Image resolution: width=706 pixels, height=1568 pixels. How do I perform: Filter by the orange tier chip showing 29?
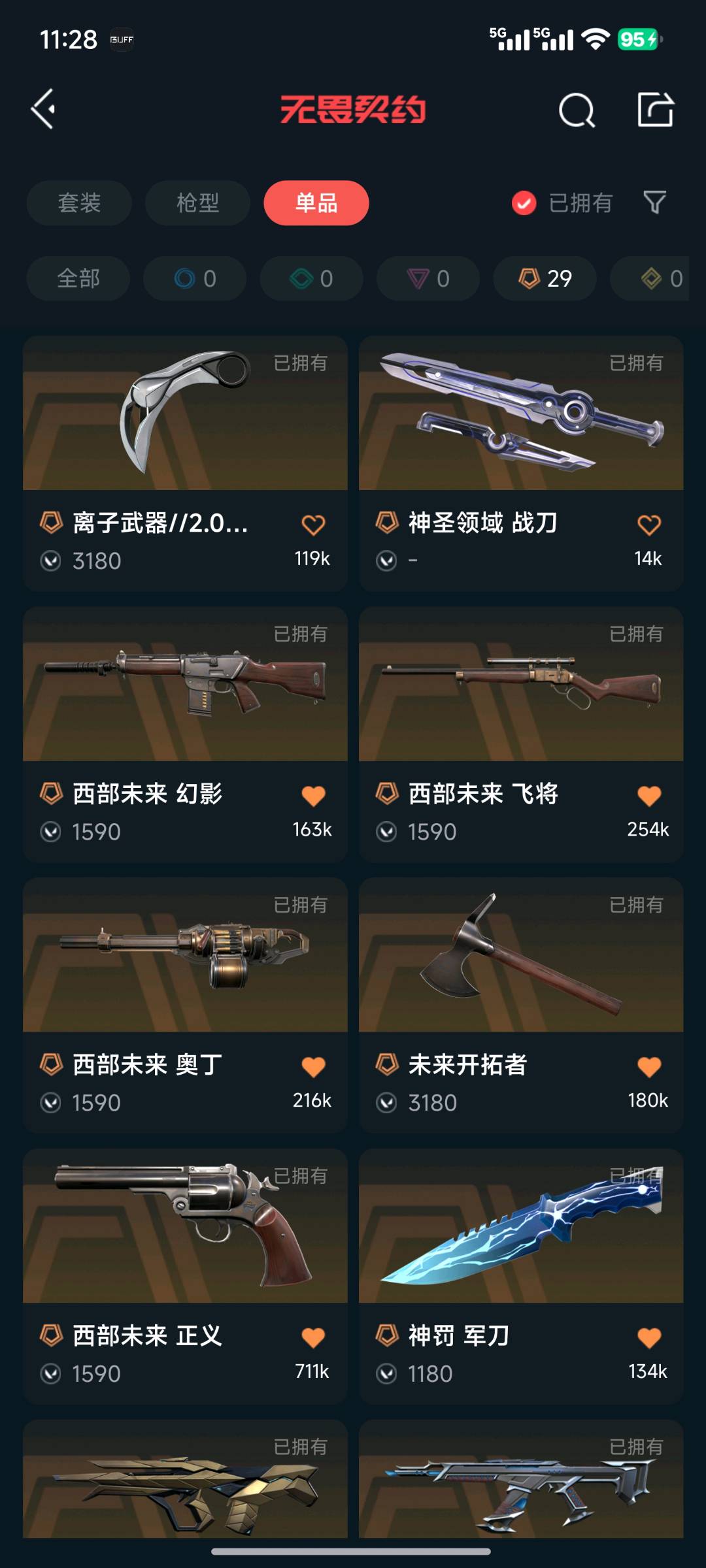pyautogui.click(x=545, y=279)
